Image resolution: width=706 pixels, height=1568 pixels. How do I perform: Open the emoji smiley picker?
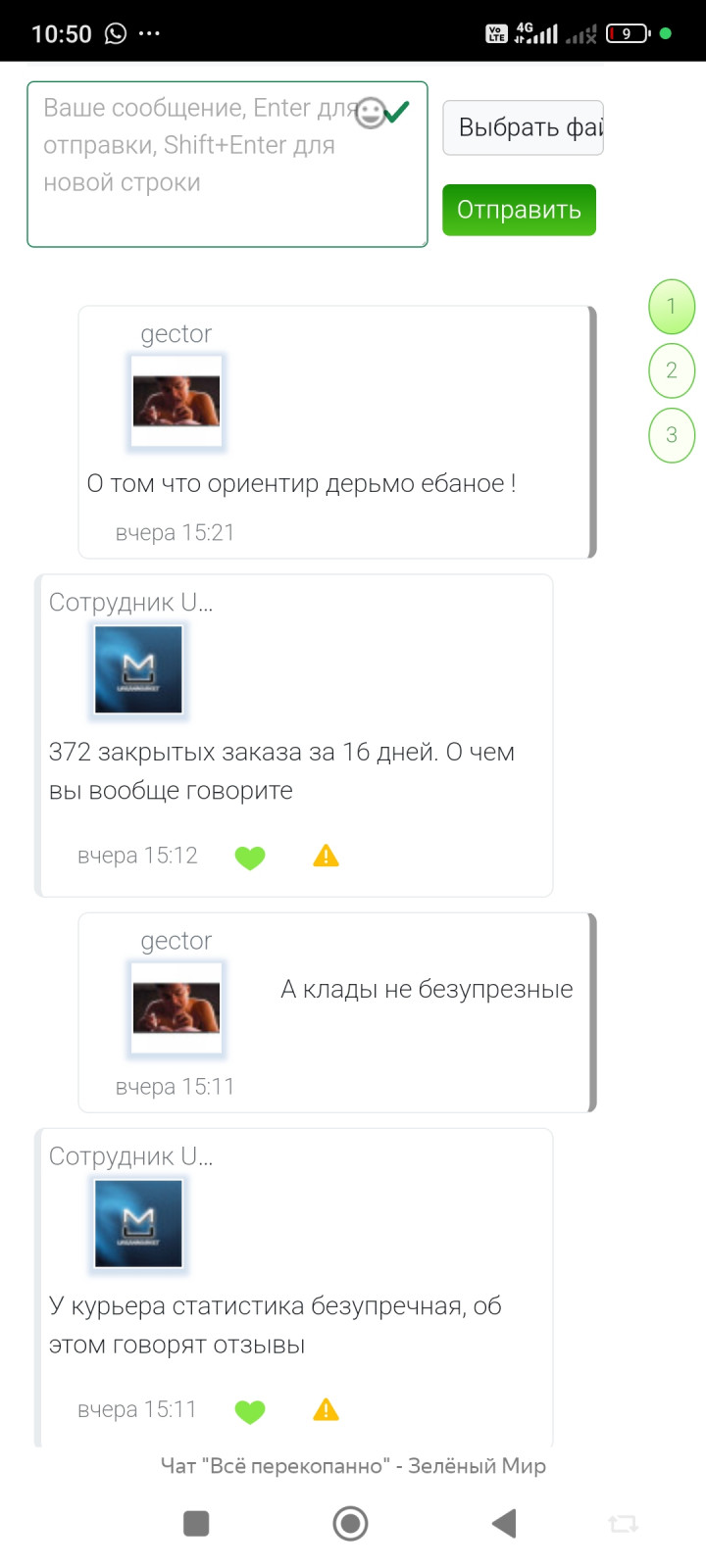tap(370, 113)
